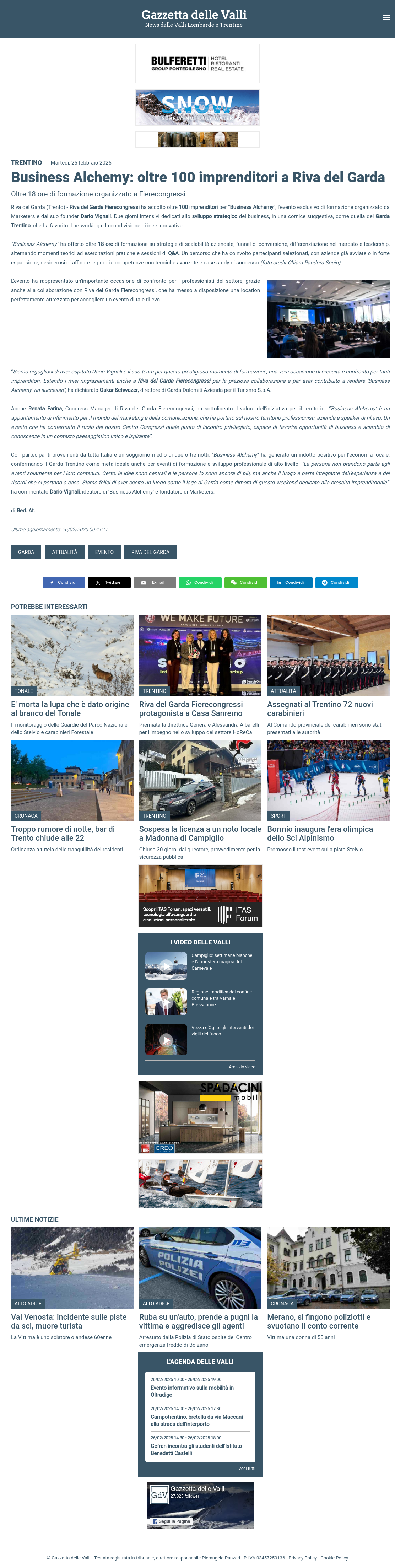The width and height of the screenshot is (395, 1568).
Task: Tap Vedi tutti in the agenda
Action: click(x=247, y=1468)
